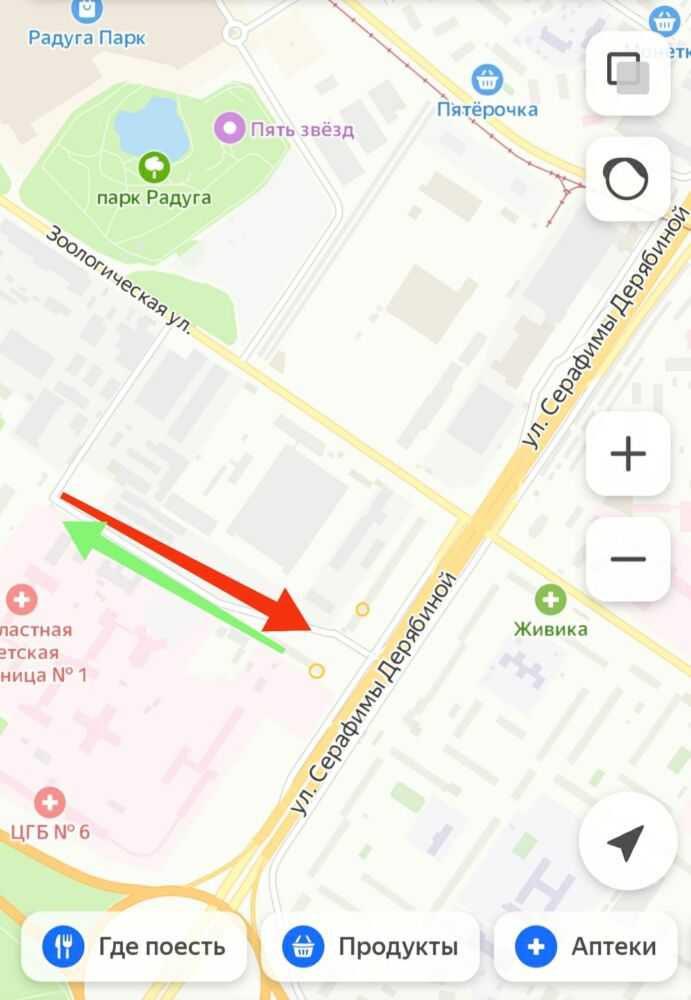Zoom in with the plus button
This screenshot has width=691, height=1000.
(x=627, y=454)
